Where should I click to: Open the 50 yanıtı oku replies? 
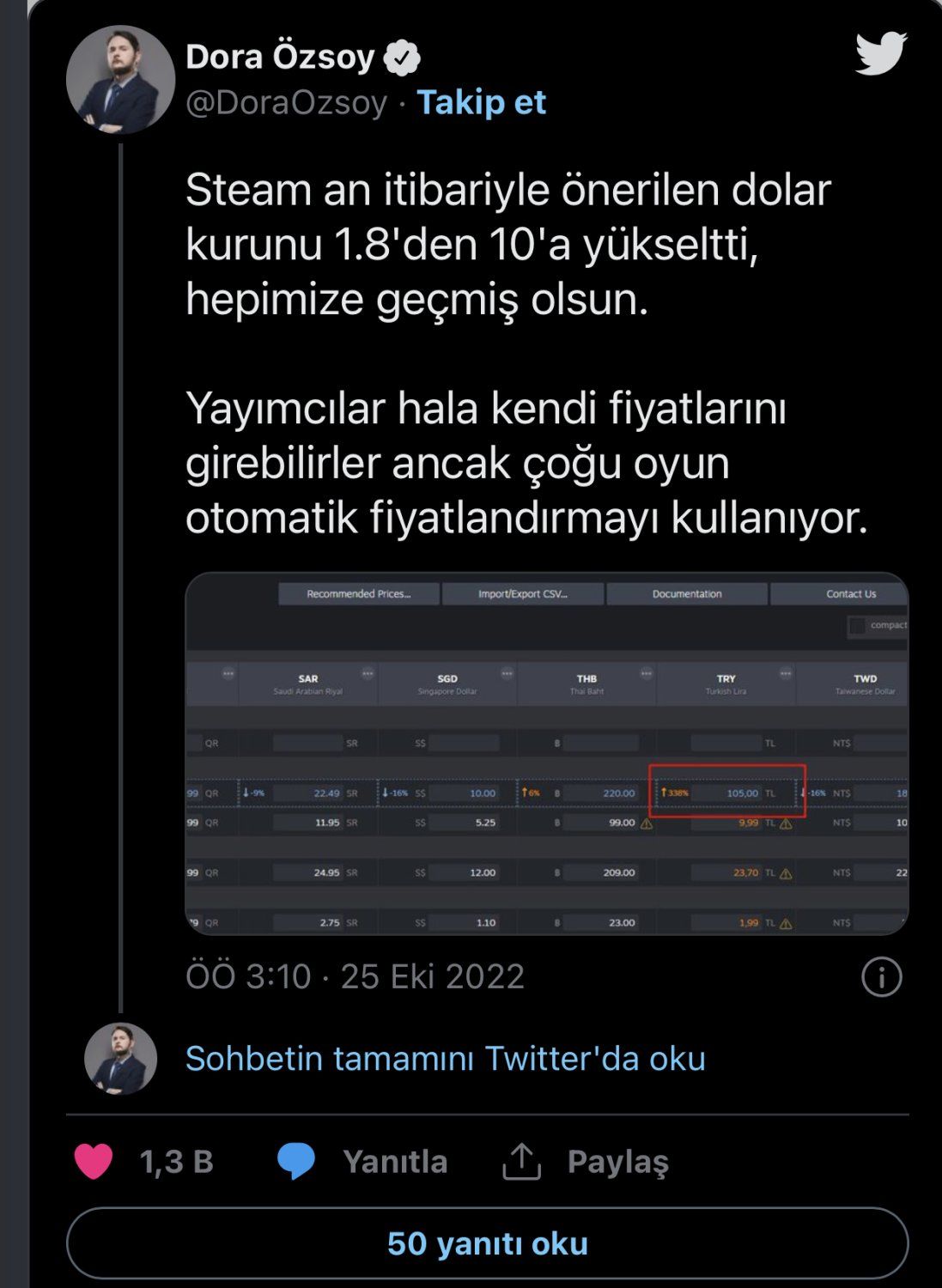coord(487,1242)
